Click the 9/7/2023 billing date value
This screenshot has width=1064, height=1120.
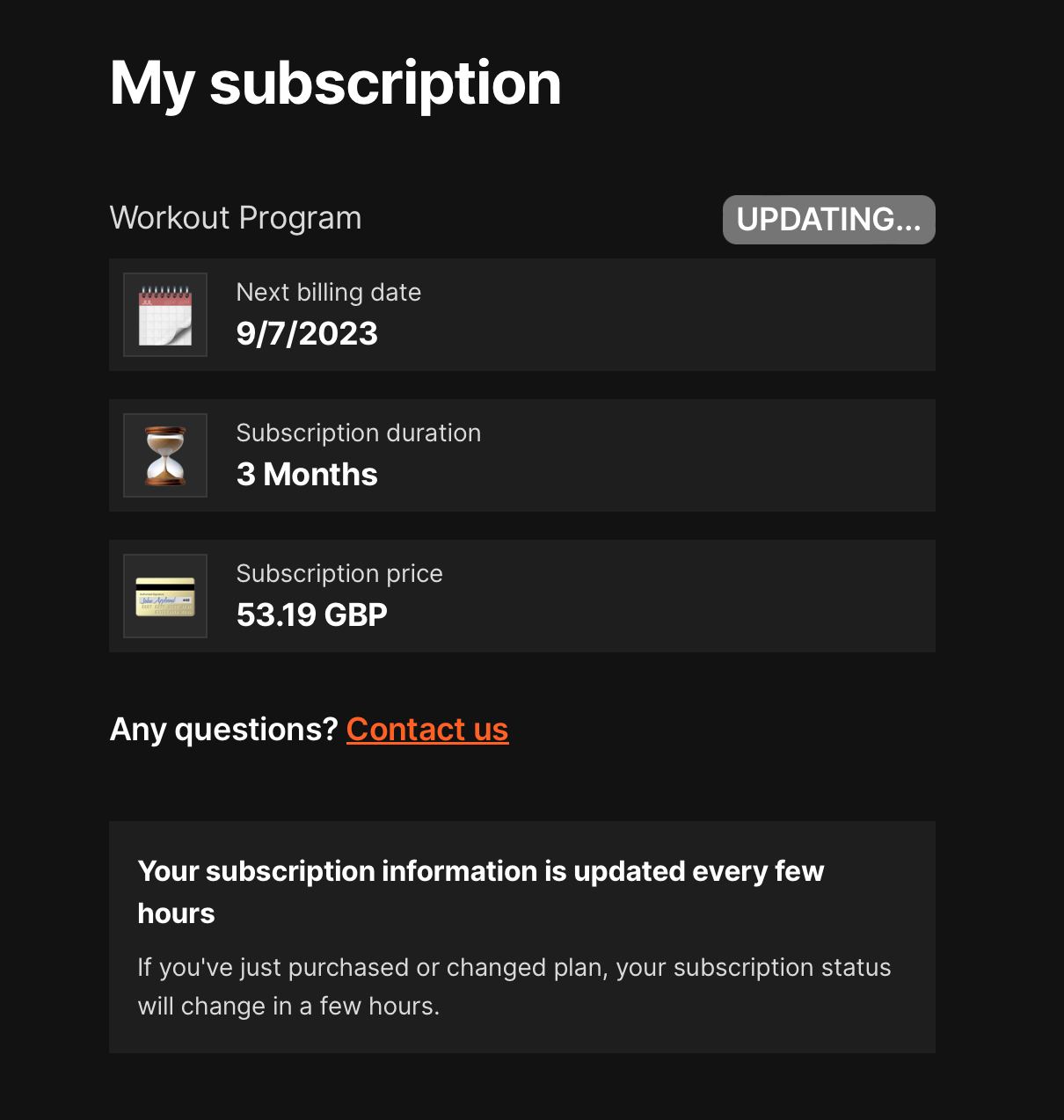[x=308, y=334]
